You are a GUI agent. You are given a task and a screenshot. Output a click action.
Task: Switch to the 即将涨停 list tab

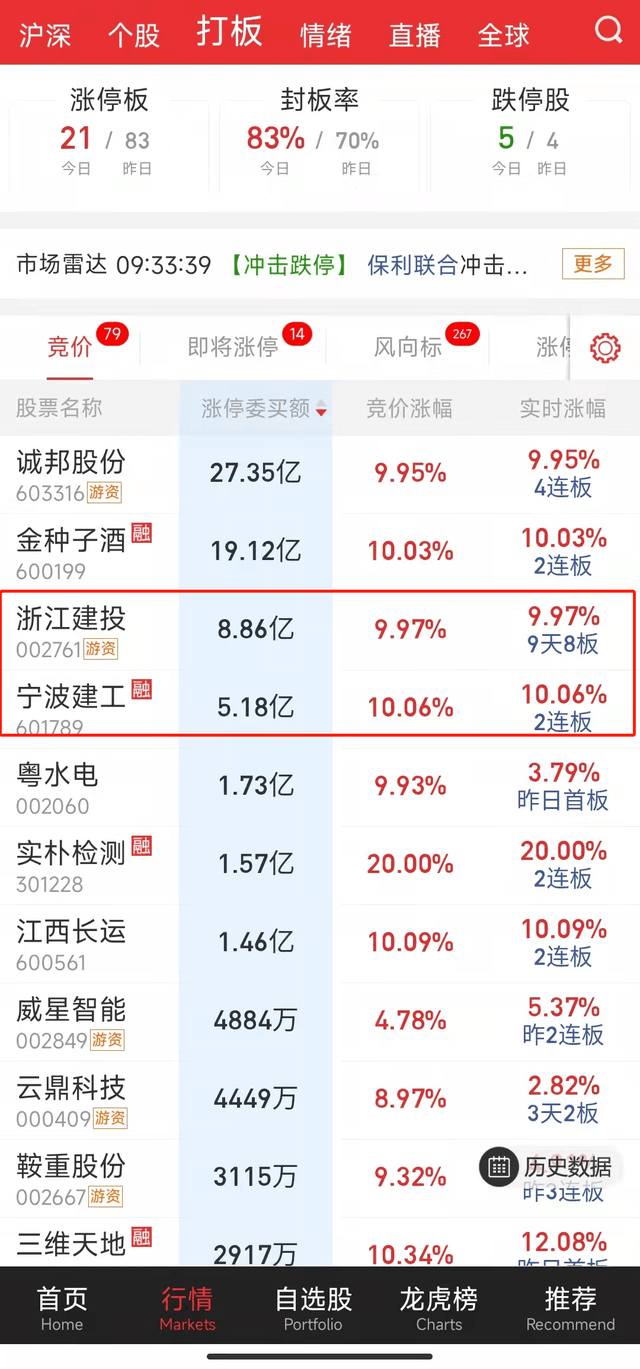coord(233,347)
